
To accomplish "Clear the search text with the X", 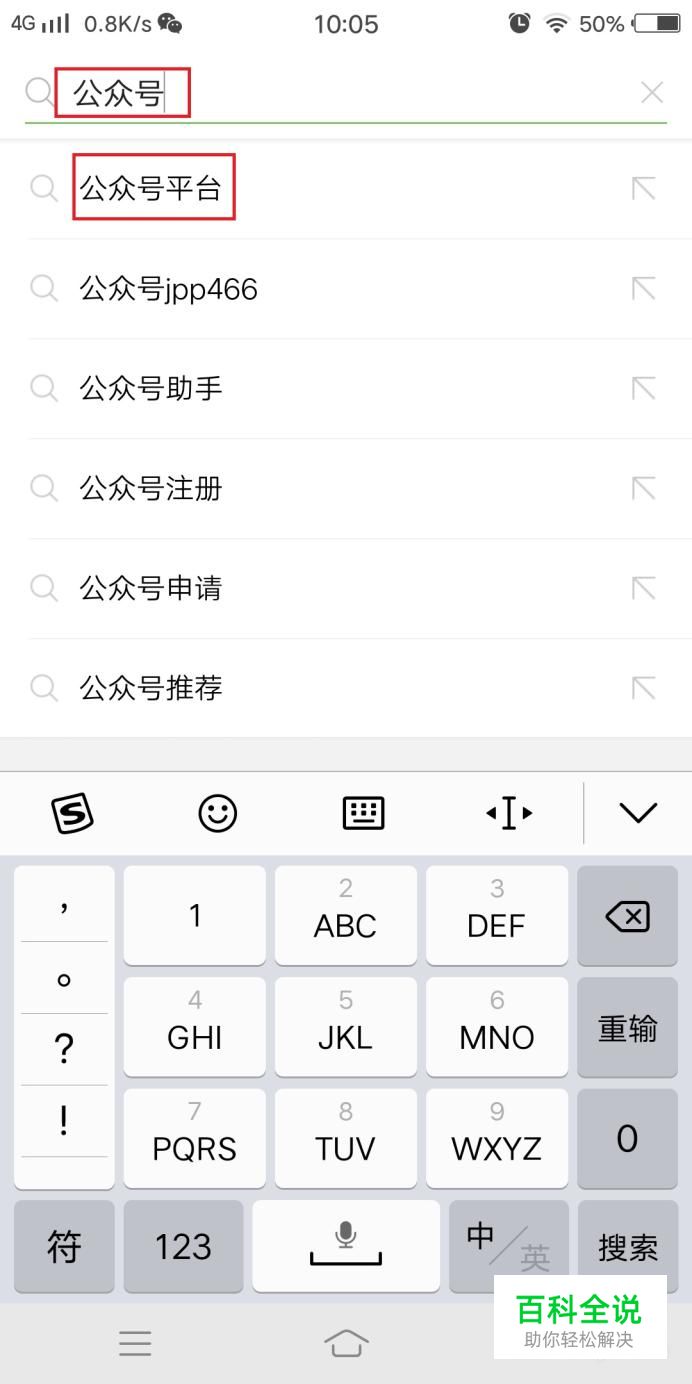I will click(652, 93).
